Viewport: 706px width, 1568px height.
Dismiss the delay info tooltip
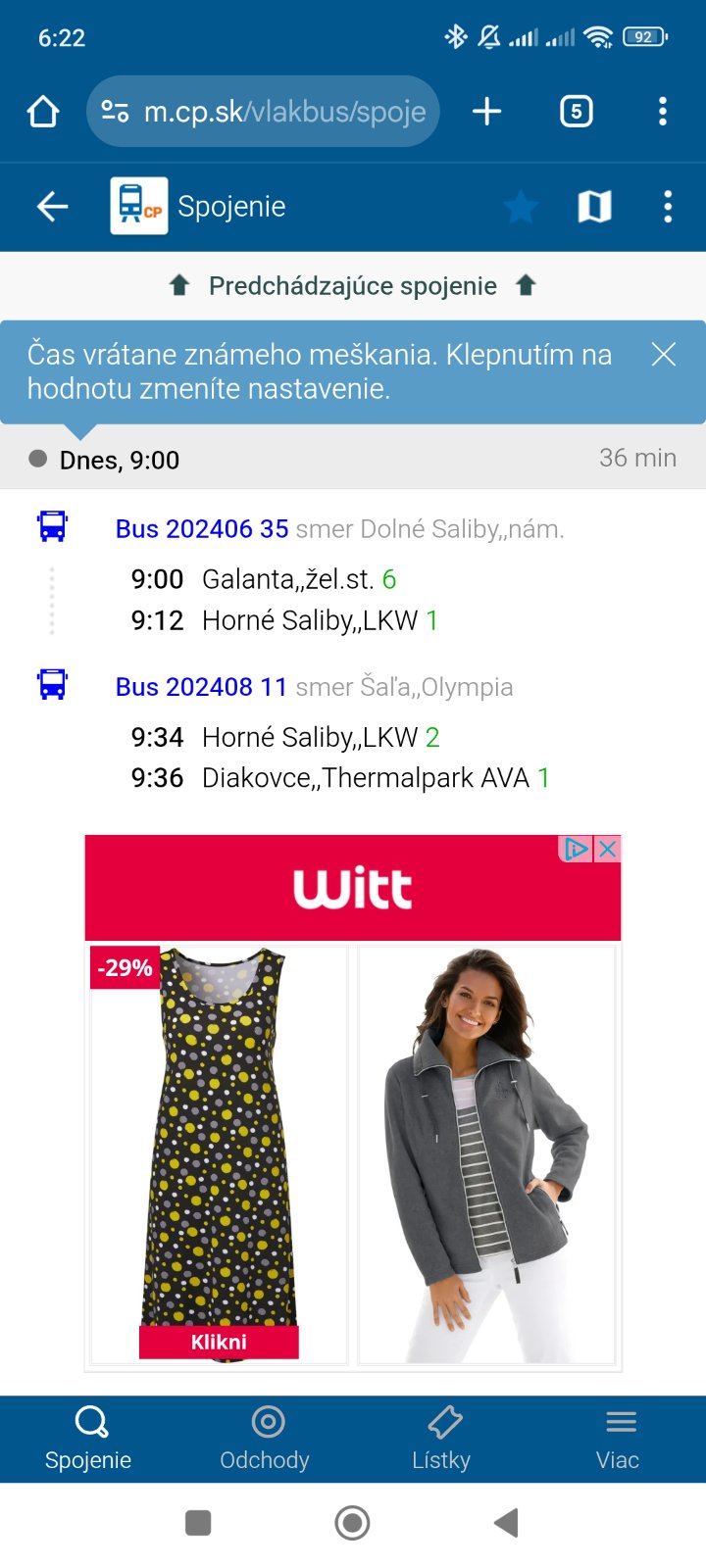664,355
